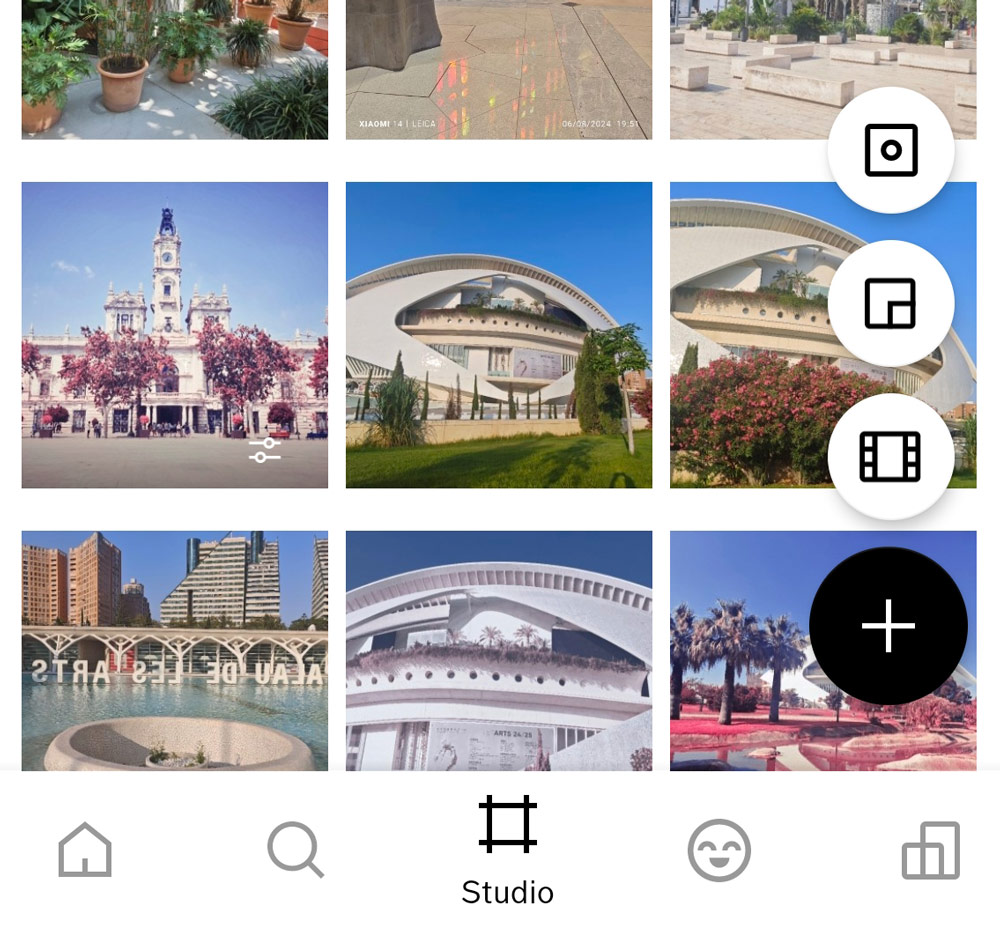Choose the film strip video option
Image resolution: width=1000 pixels, height=939 pixels.
(890, 456)
